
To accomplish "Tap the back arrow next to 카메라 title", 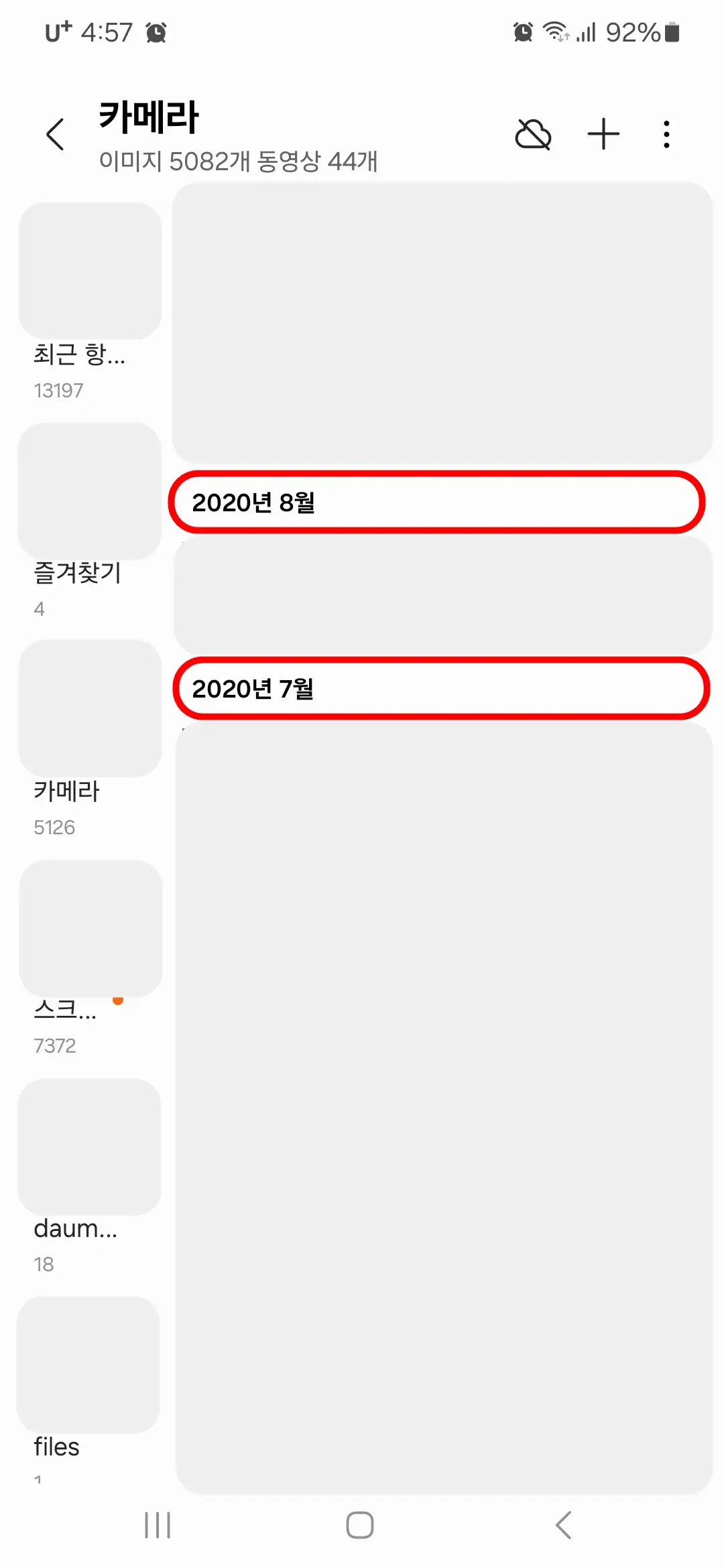I will pos(56,133).
